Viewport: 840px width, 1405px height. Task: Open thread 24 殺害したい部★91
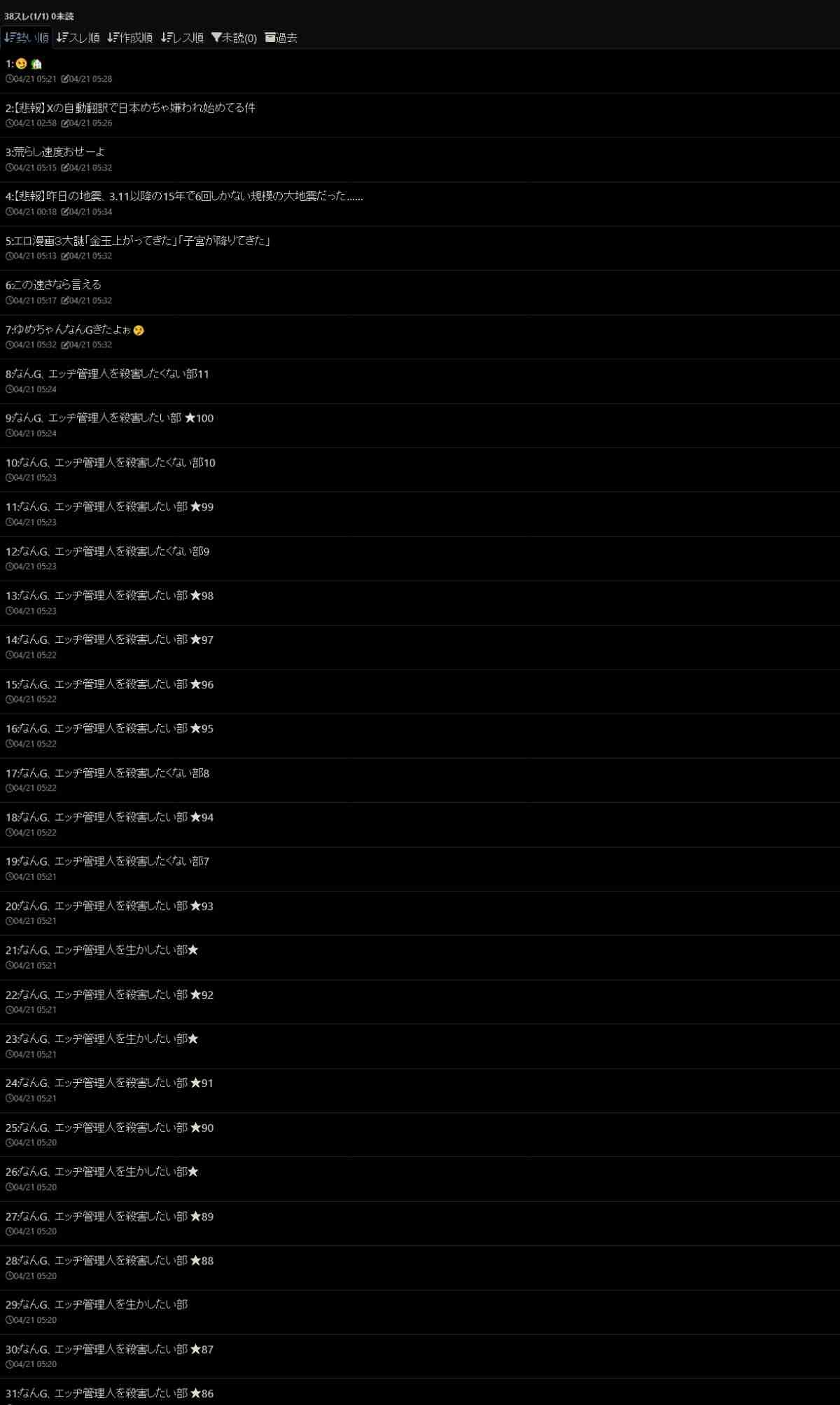(109, 1083)
